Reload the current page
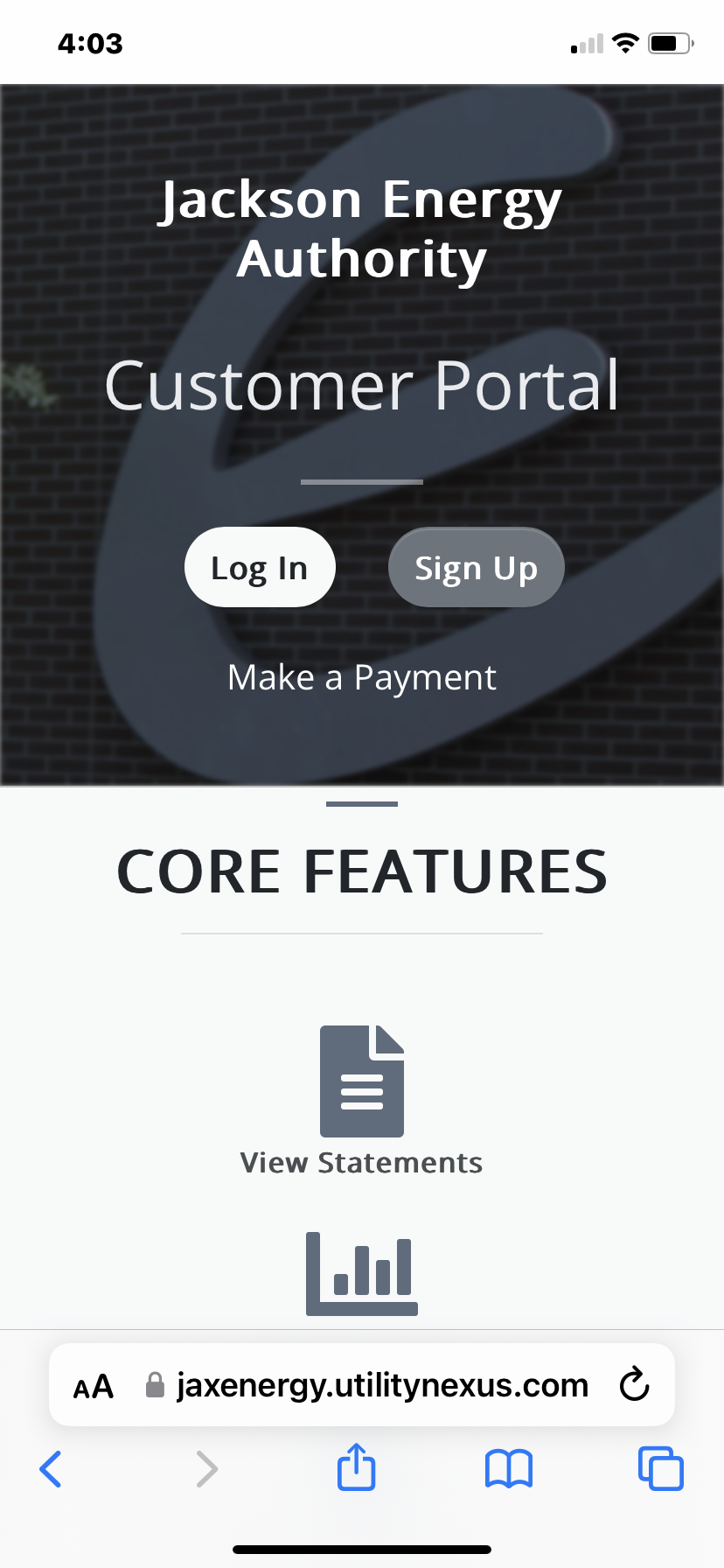This screenshot has width=724, height=1568. 634,1385
